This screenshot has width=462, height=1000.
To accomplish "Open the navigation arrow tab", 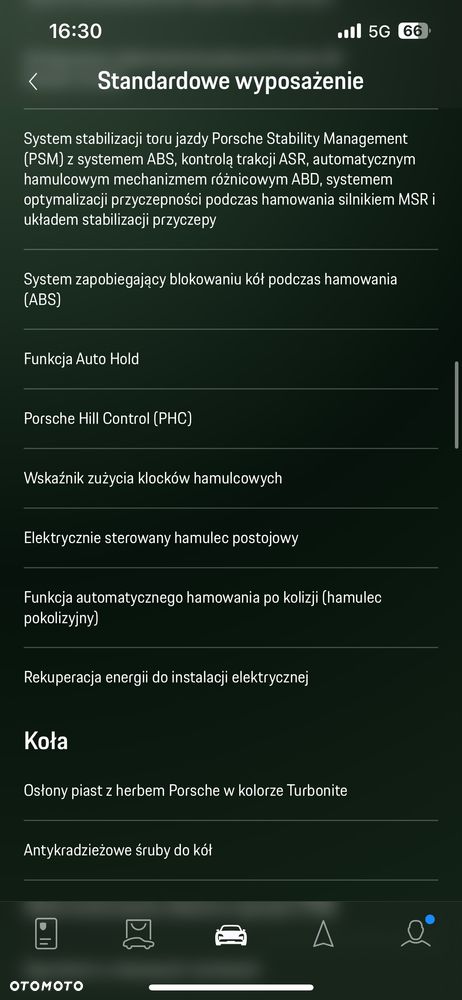I will [324, 934].
